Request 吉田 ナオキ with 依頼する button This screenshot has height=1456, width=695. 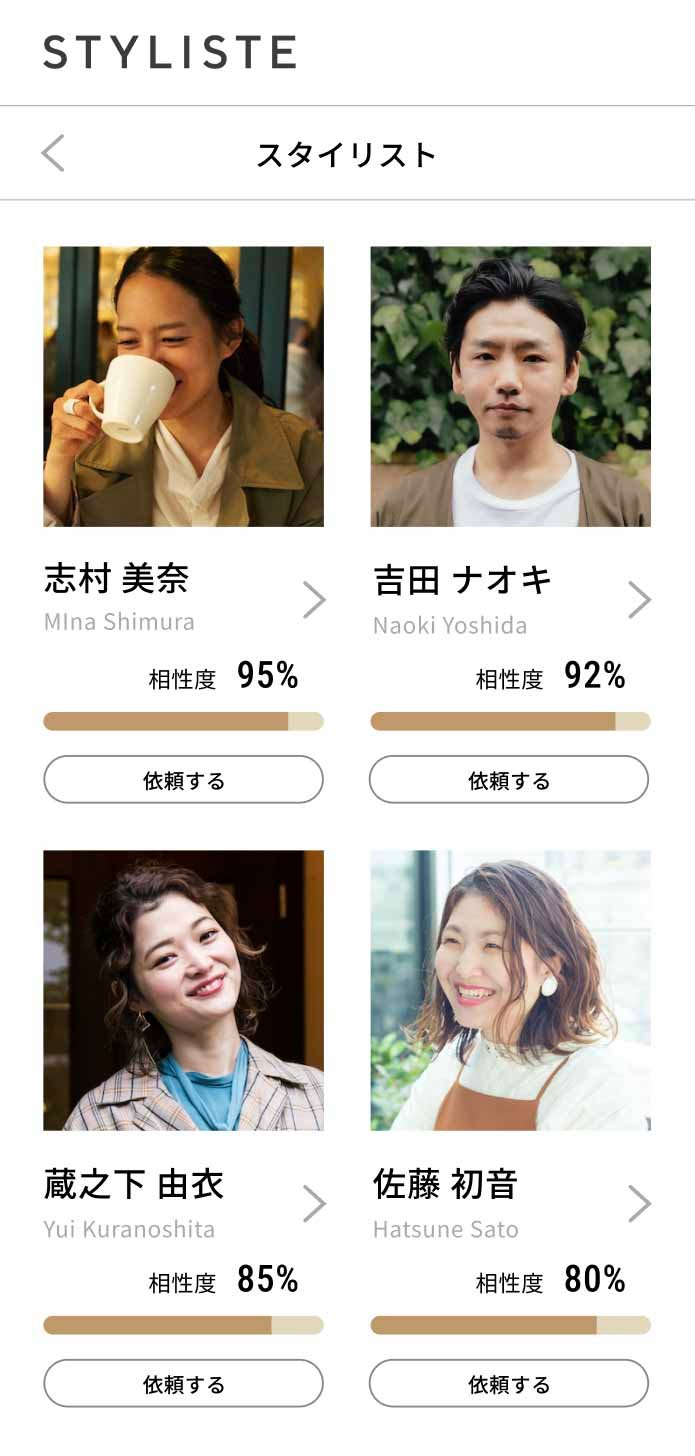[509, 780]
